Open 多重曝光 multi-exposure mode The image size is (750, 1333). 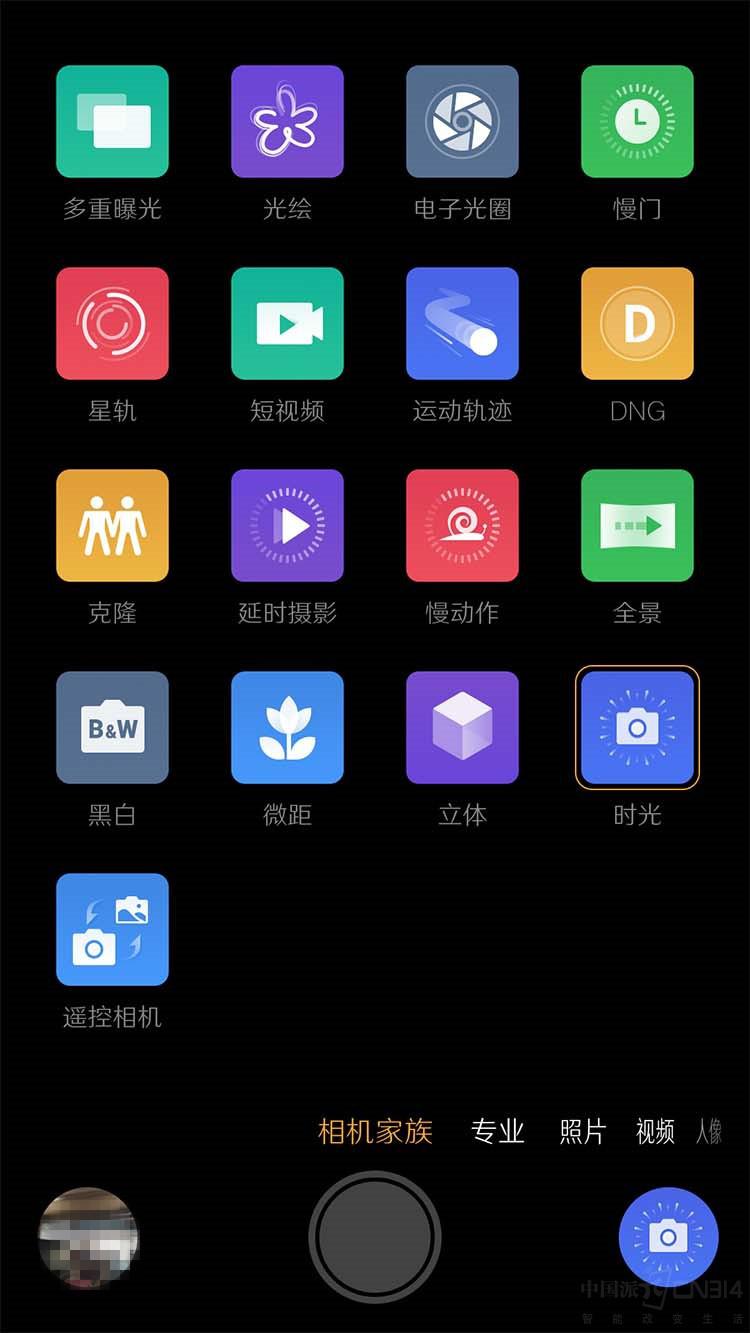tap(112, 122)
